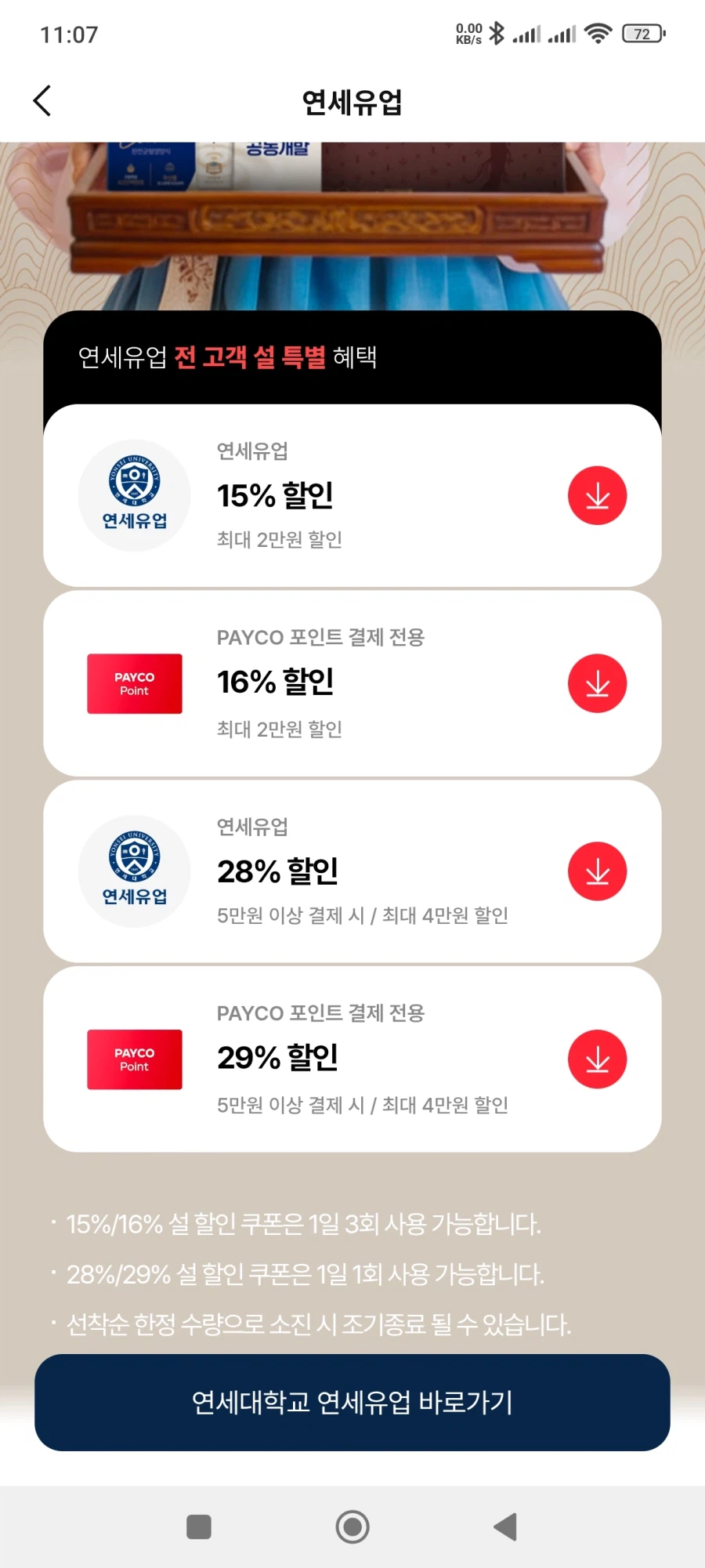The height and width of the screenshot is (1568, 705).
Task: Tap the Wi-Fi icon in the status bar
Action: pyautogui.click(x=599, y=33)
